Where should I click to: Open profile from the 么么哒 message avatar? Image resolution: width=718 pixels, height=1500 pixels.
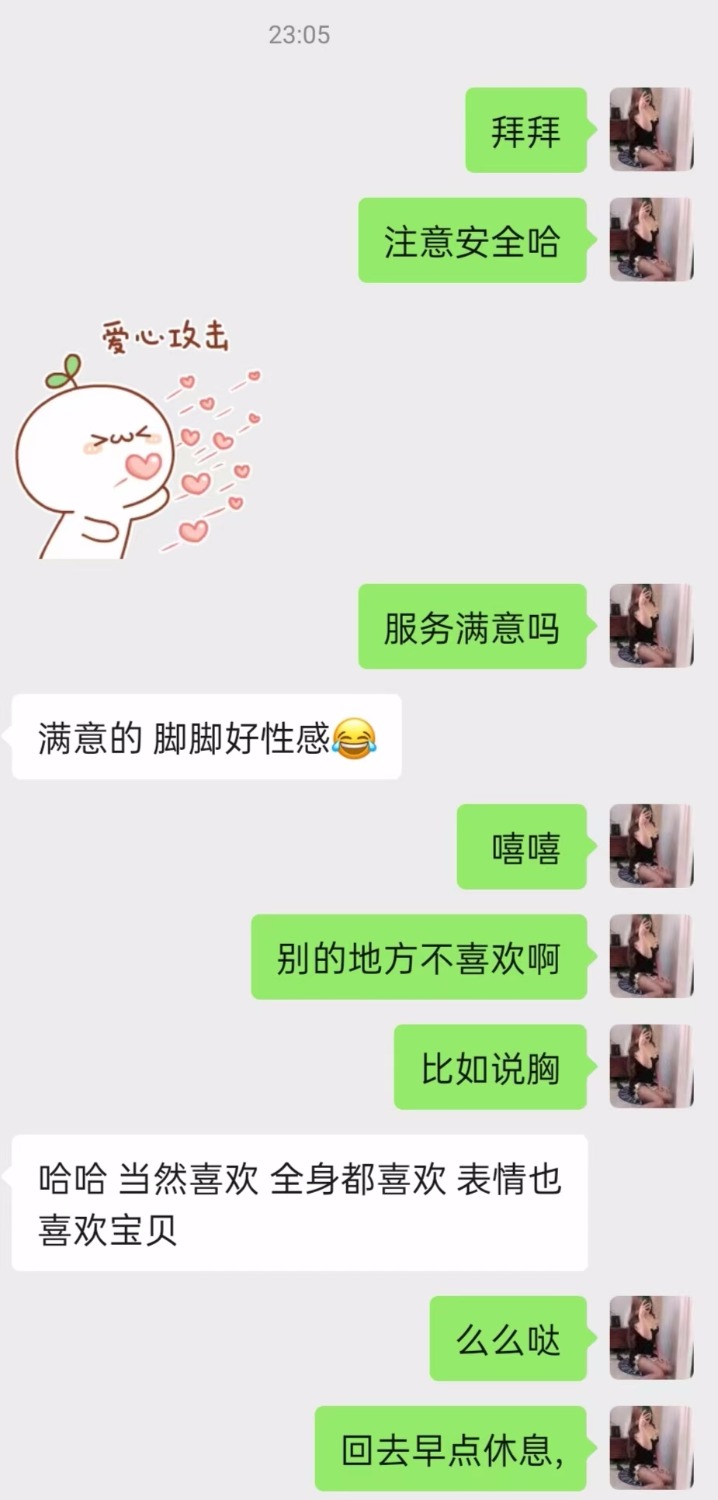651,1338
